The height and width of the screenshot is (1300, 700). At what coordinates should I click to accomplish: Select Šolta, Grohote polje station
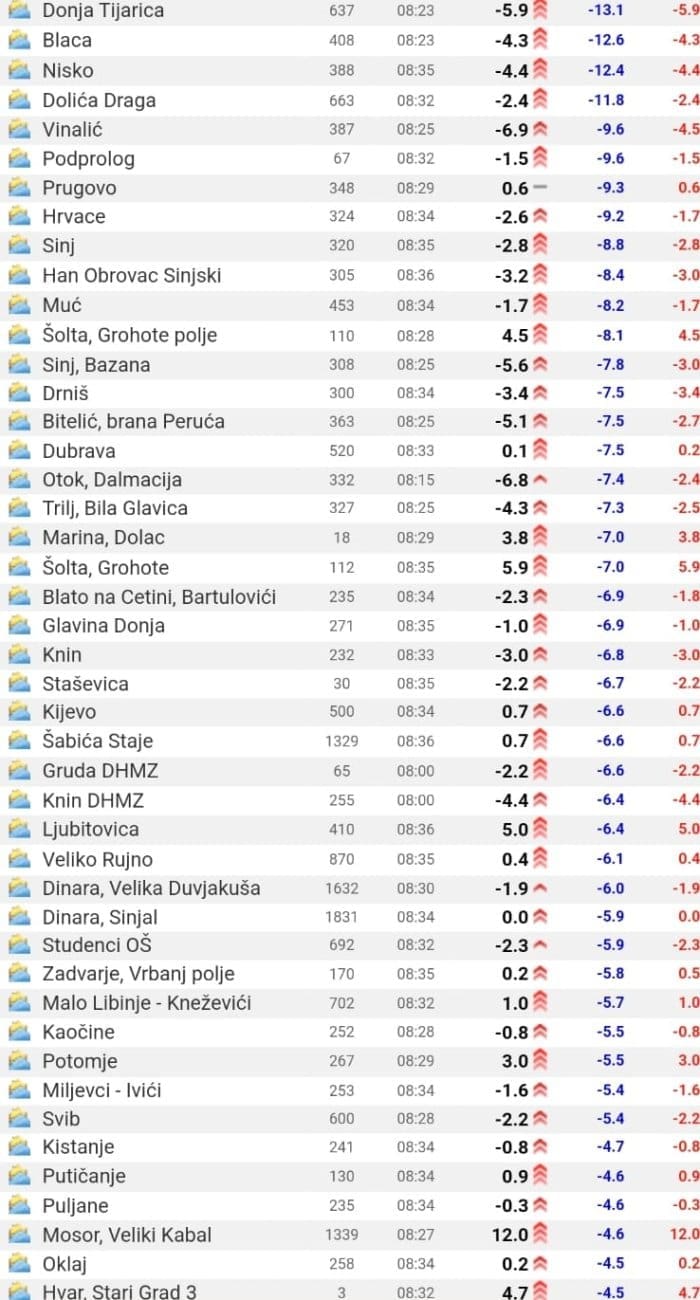tap(129, 335)
